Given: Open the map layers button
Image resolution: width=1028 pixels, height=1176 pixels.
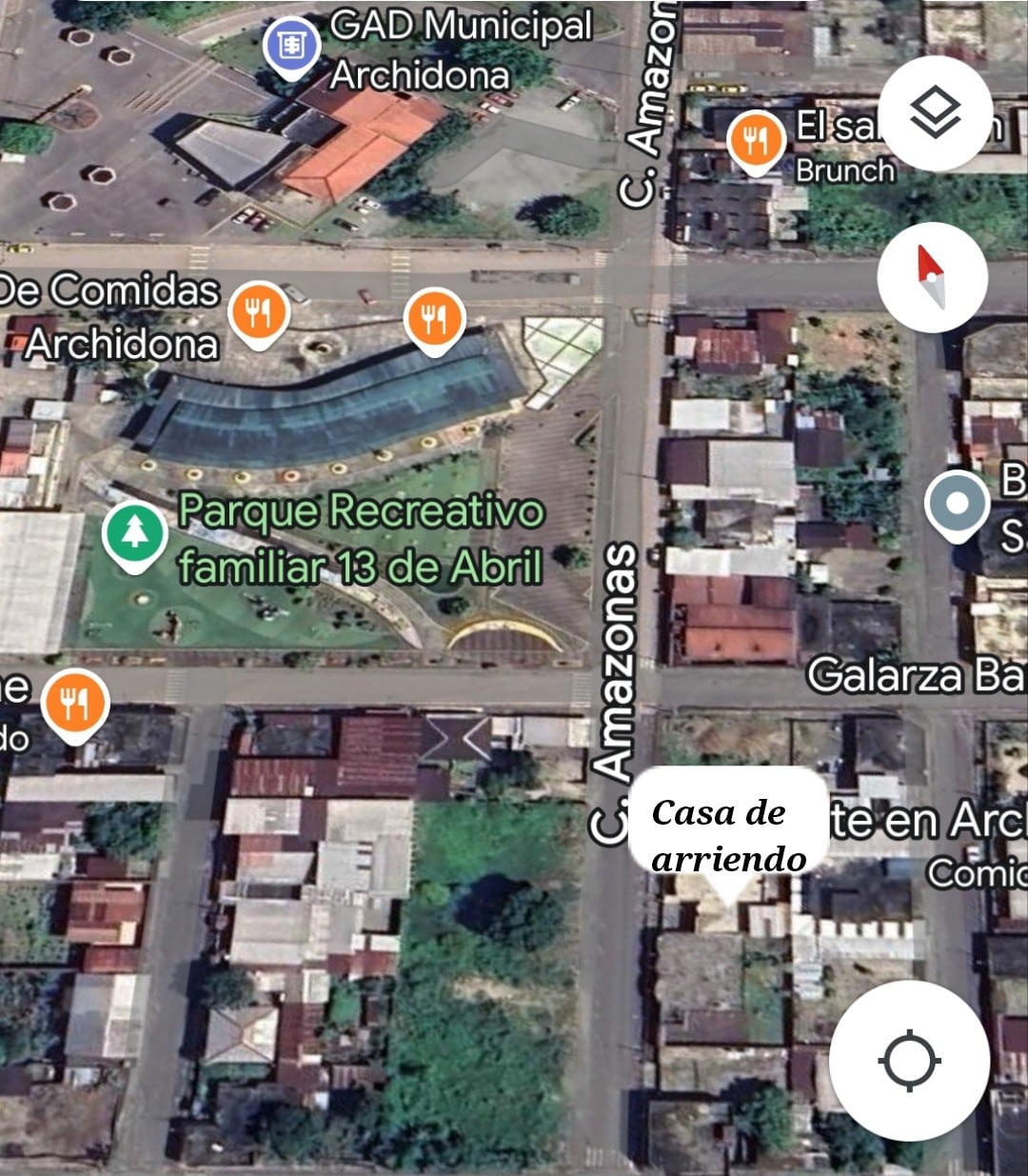Looking at the screenshot, I should point(936,113).
